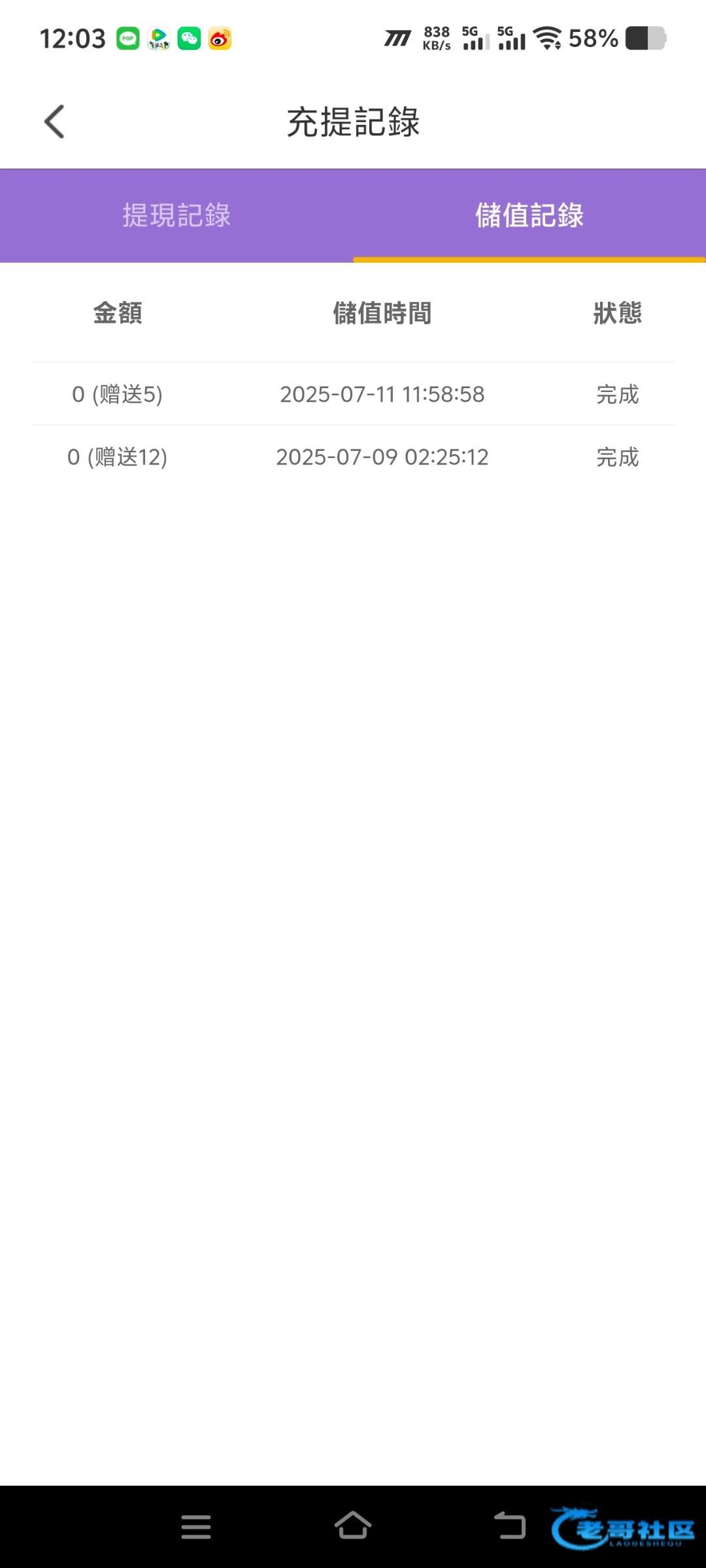Viewport: 706px width, 1568px height.
Task: Switch to the 提現記錄 tab
Action: click(x=176, y=216)
